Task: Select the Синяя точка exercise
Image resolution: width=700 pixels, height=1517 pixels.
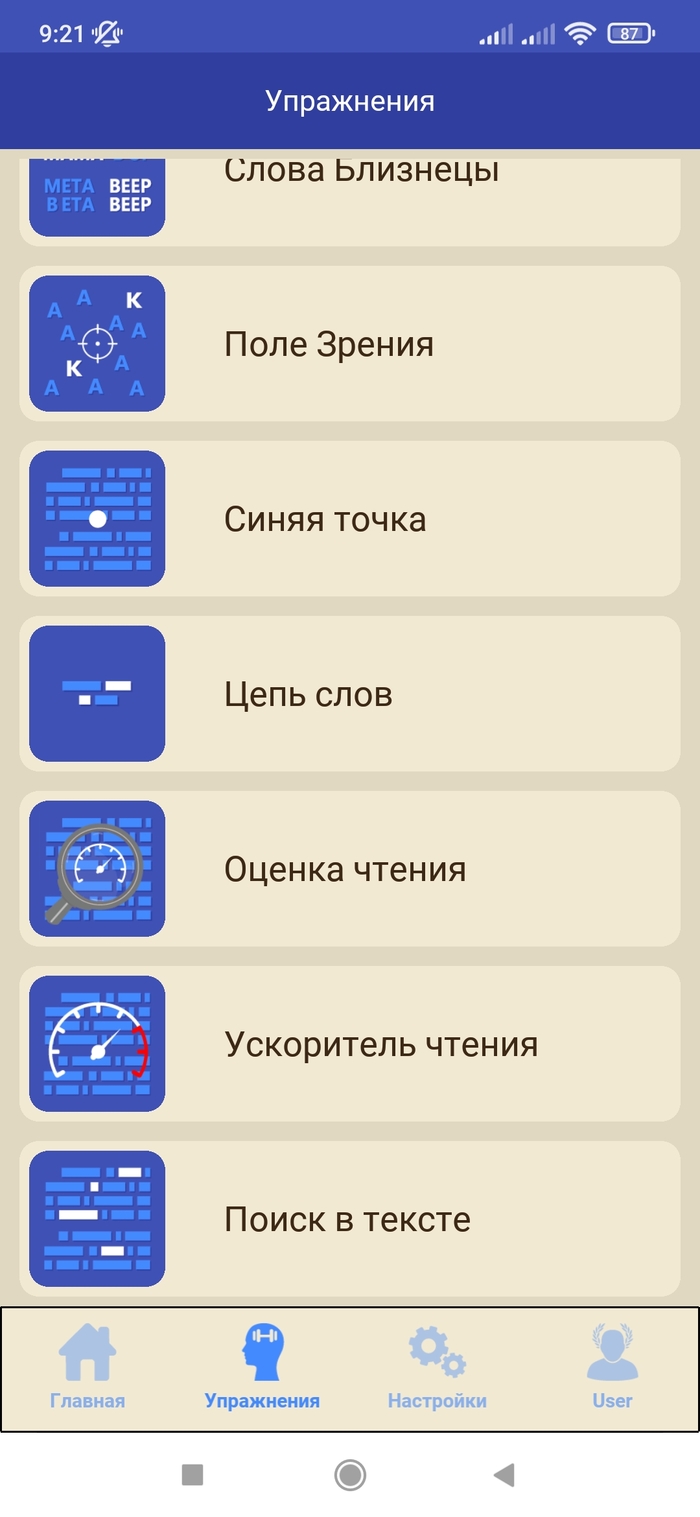Action: point(350,519)
